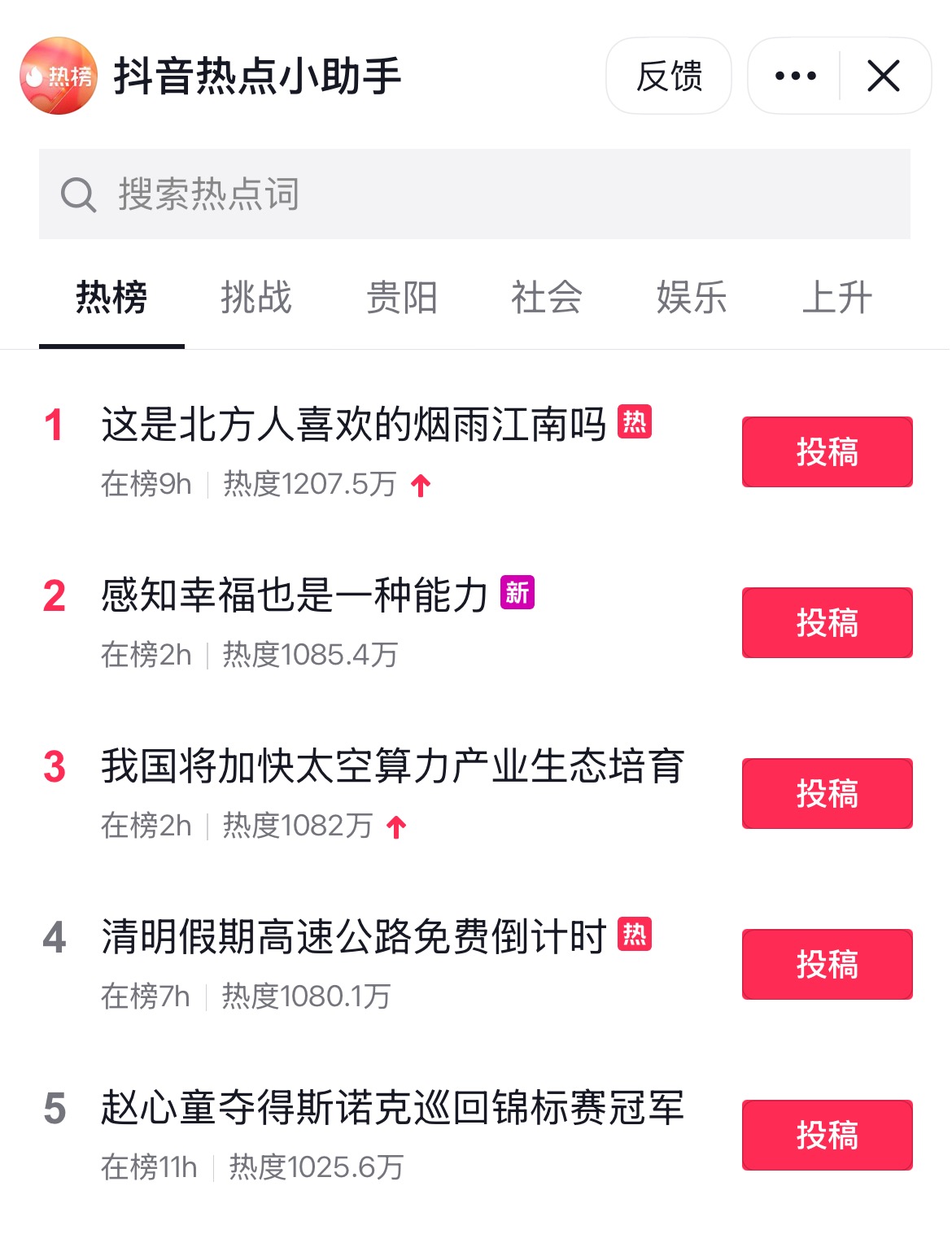Viewport: 952px width, 1234px height.
Task: Switch to the 贵阳 tab
Action: pyautogui.click(x=402, y=298)
